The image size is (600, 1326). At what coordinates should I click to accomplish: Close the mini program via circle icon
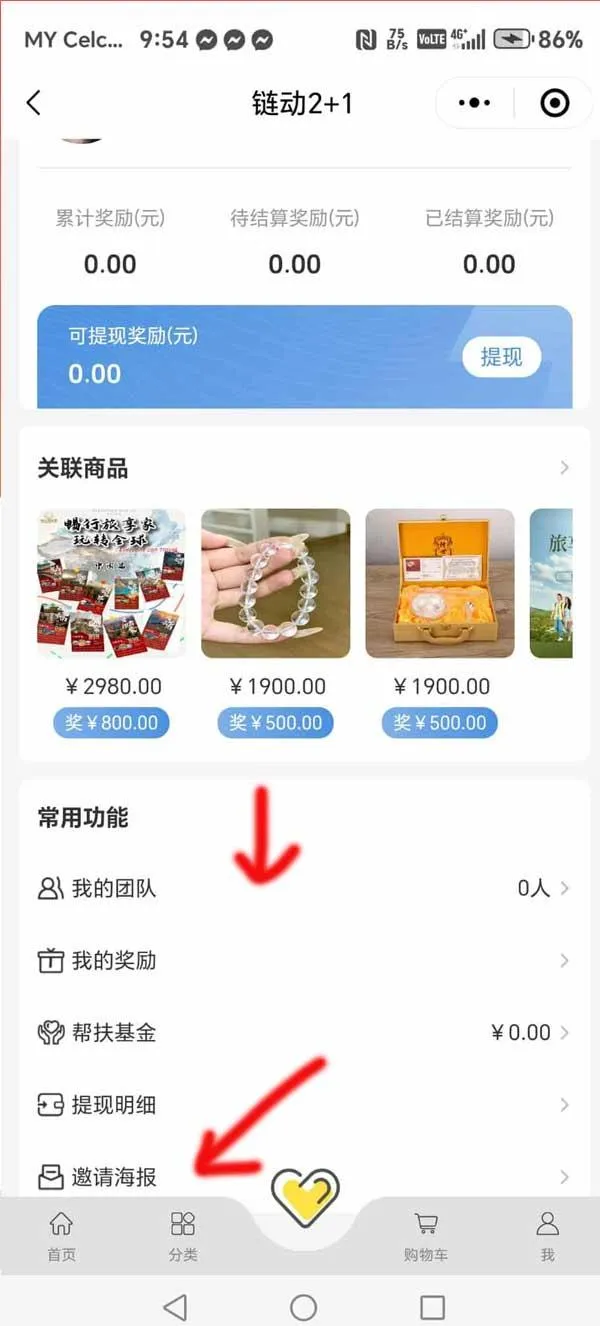tap(554, 103)
